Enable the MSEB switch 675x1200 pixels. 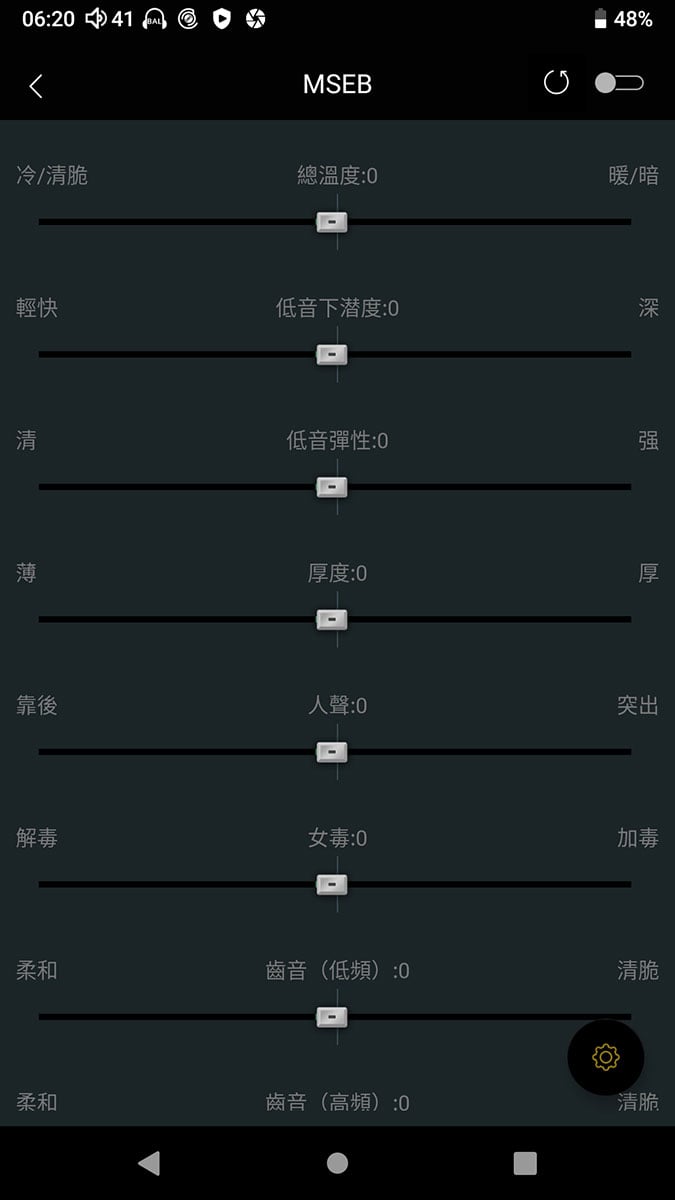[x=619, y=83]
